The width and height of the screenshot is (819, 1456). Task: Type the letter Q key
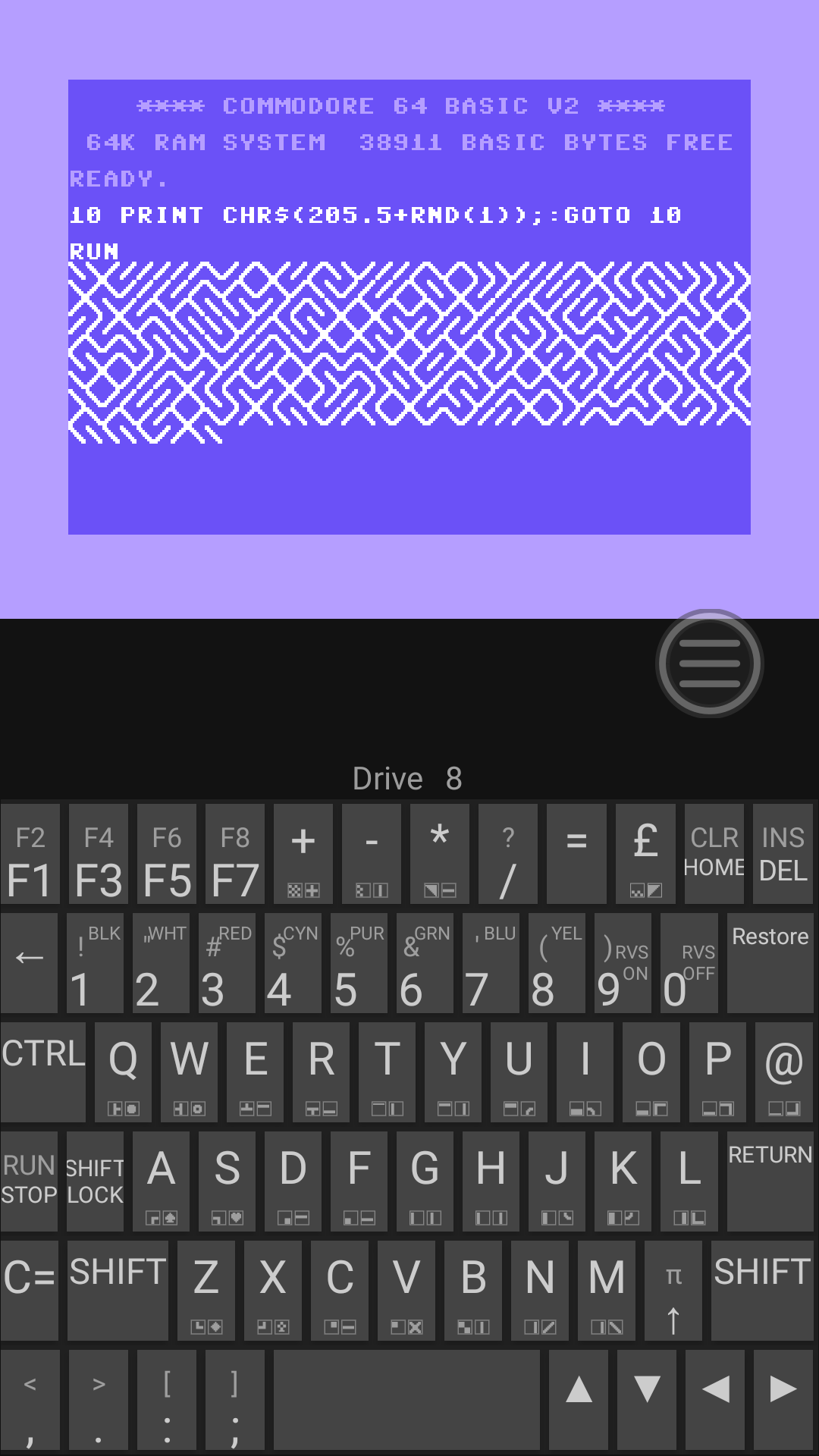click(123, 1072)
